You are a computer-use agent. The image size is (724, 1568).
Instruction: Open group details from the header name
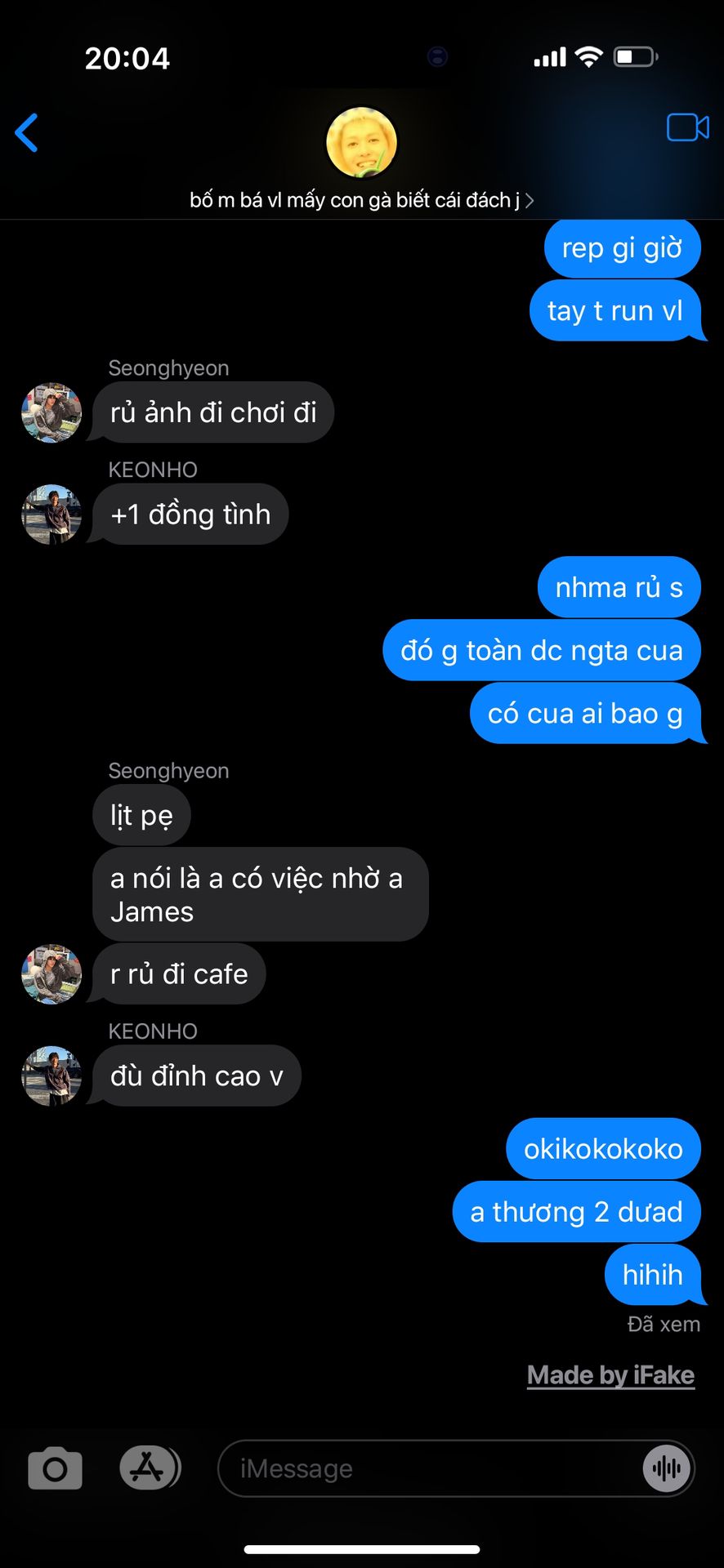click(361, 200)
